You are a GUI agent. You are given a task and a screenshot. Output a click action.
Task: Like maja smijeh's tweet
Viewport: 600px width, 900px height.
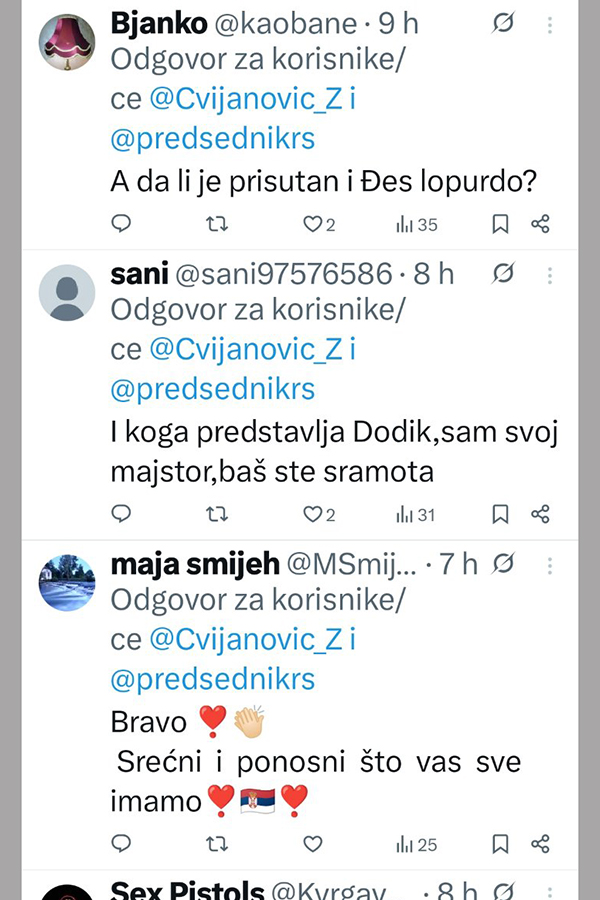(313, 844)
